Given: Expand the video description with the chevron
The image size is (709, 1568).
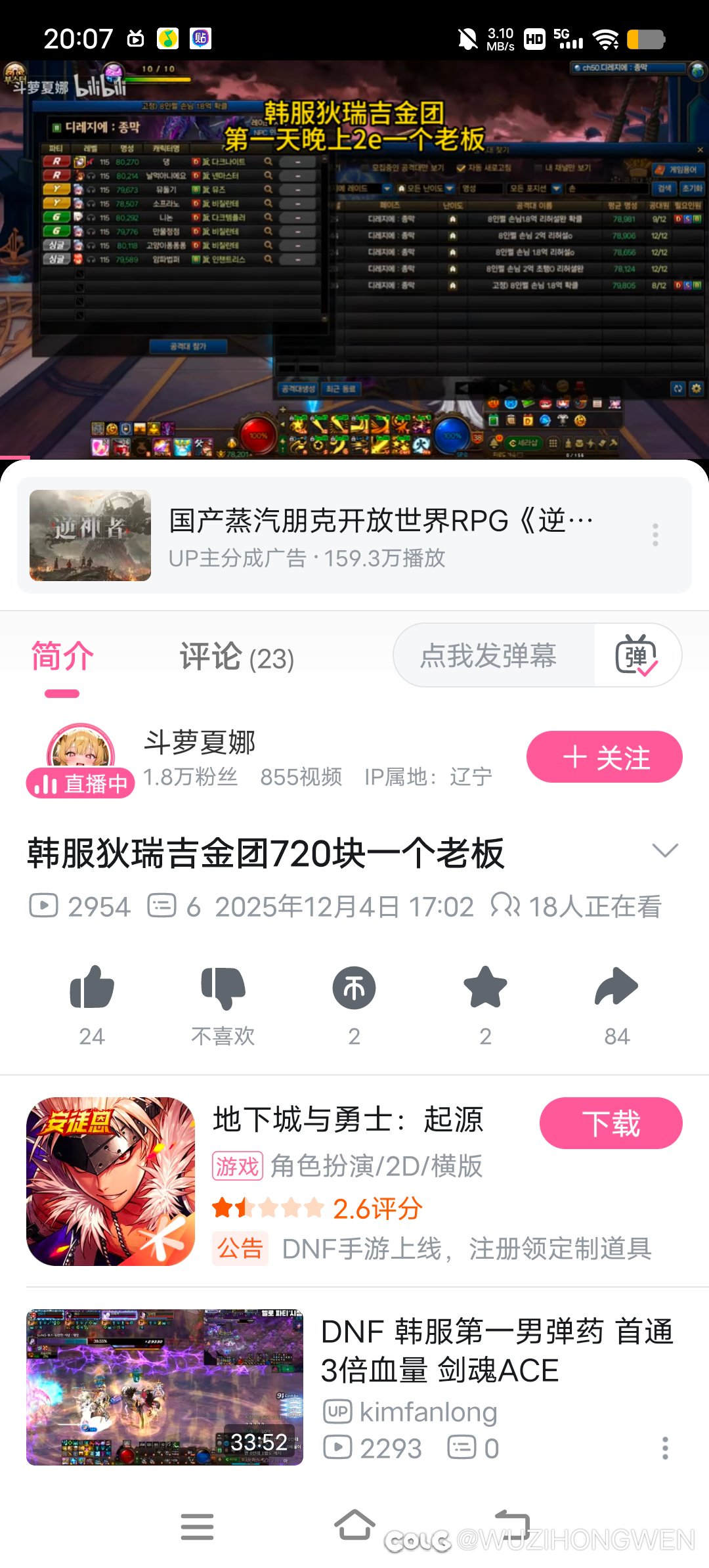Looking at the screenshot, I should tap(666, 850).
